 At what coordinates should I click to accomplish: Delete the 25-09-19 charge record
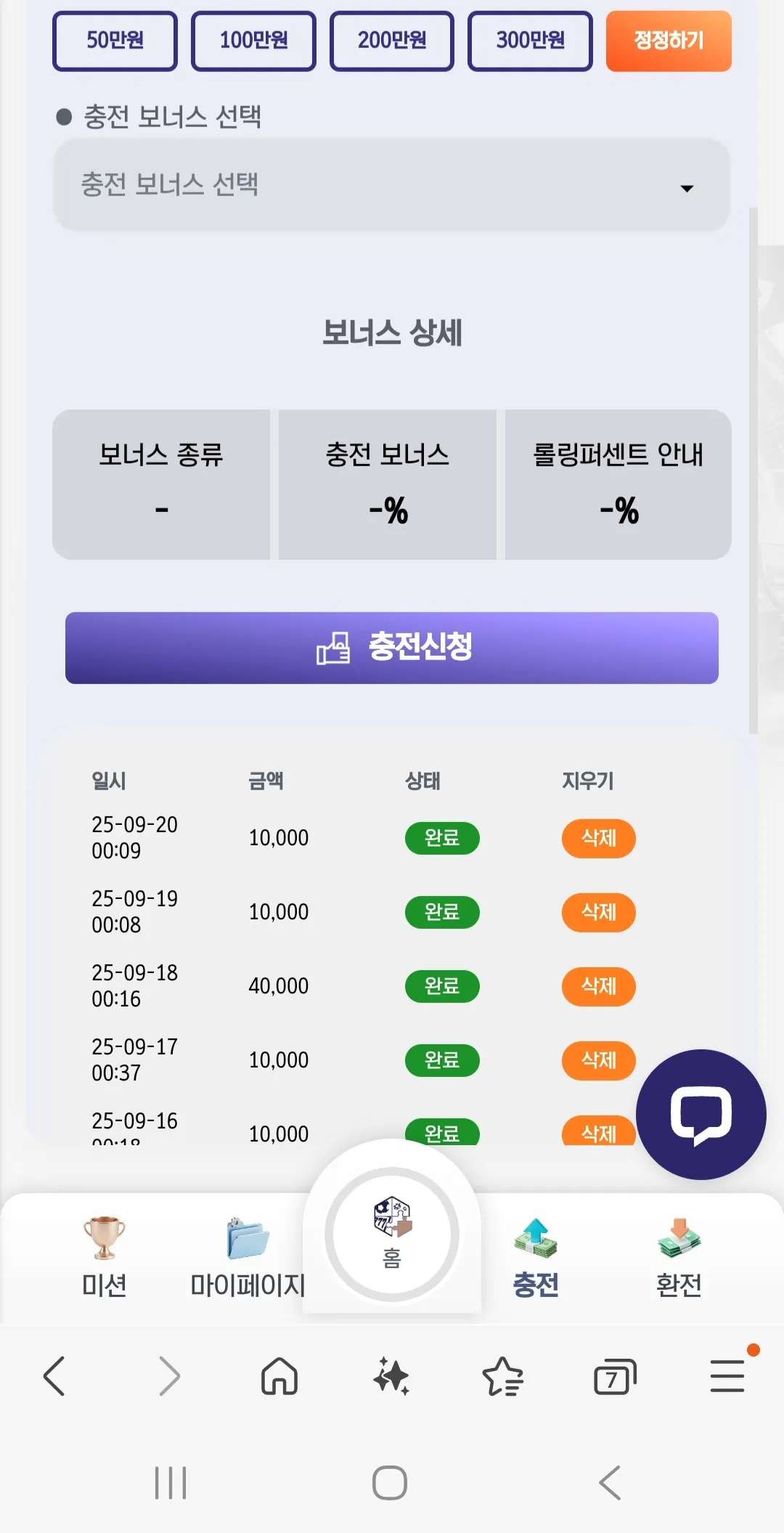(x=599, y=912)
